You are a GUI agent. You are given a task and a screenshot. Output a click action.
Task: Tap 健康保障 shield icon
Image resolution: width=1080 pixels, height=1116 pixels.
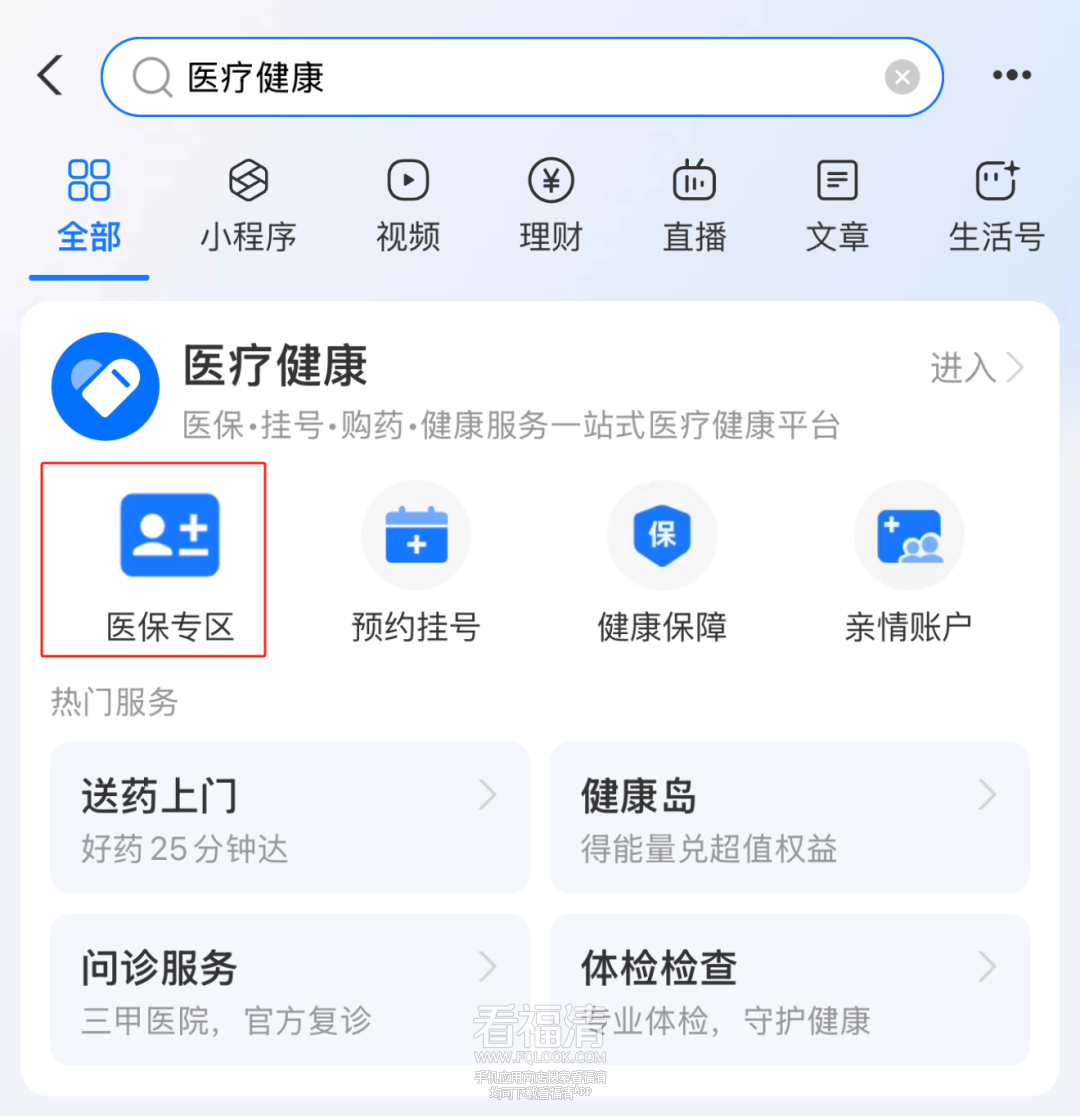click(662, 536)
